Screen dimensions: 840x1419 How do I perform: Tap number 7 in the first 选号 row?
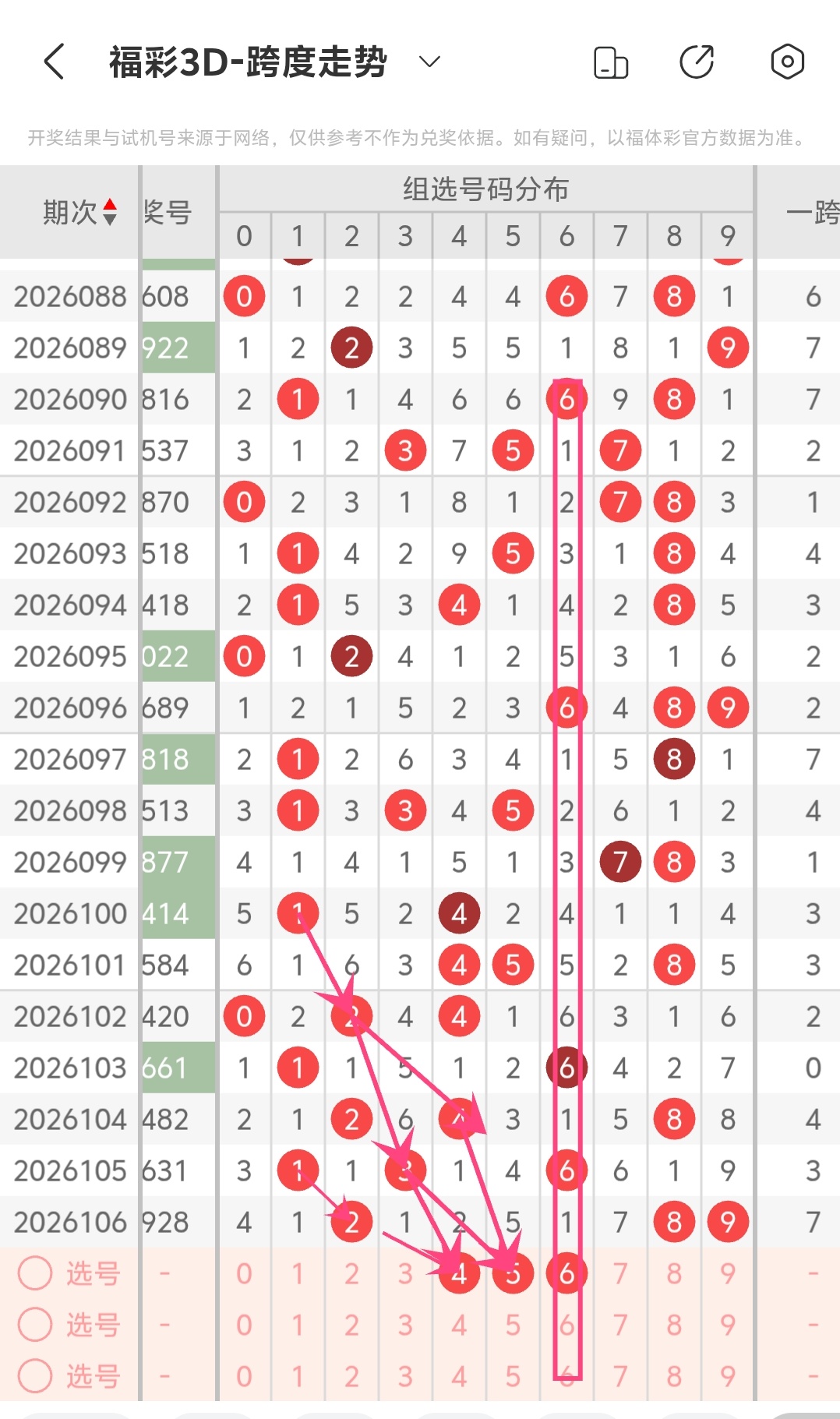point(620,1273)
